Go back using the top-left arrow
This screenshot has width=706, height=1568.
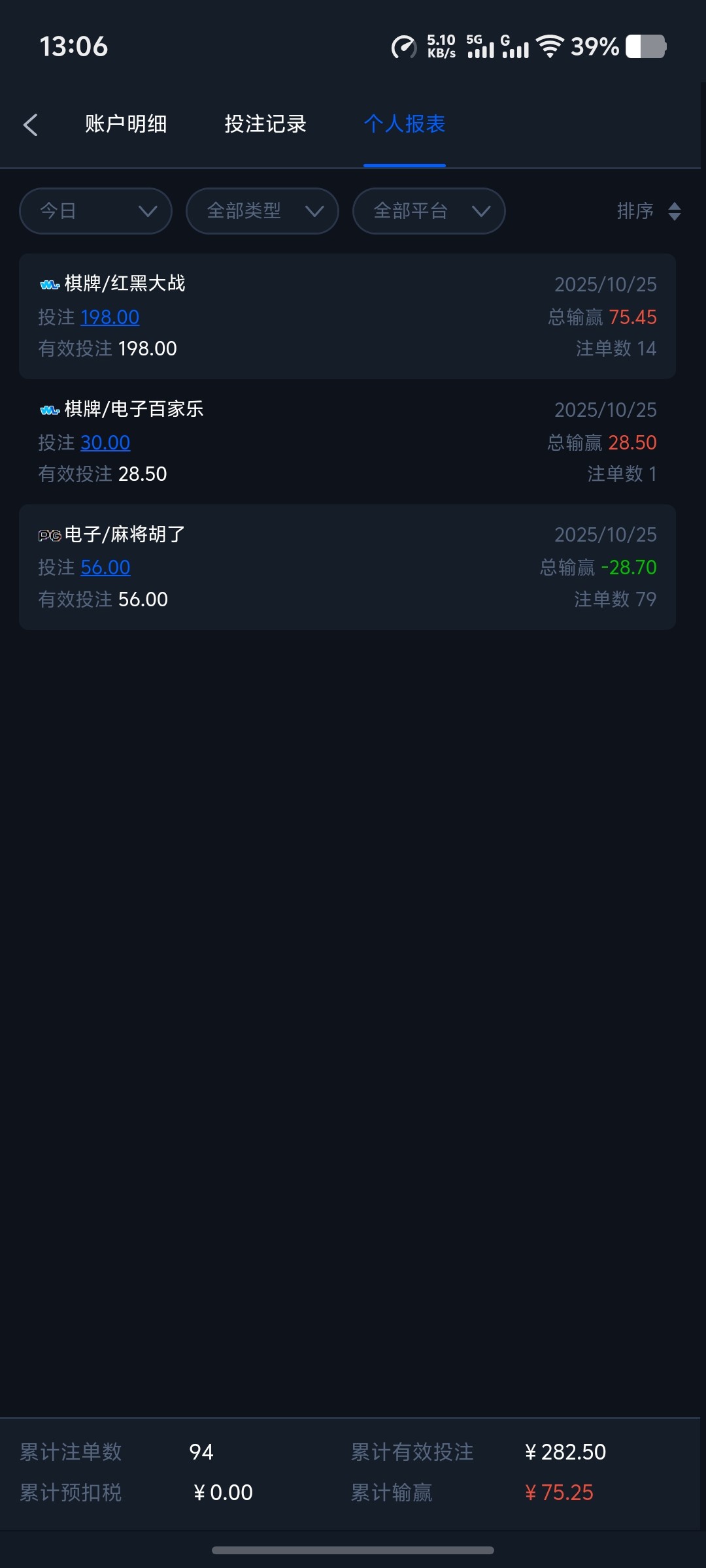click(x=31, y=125)
